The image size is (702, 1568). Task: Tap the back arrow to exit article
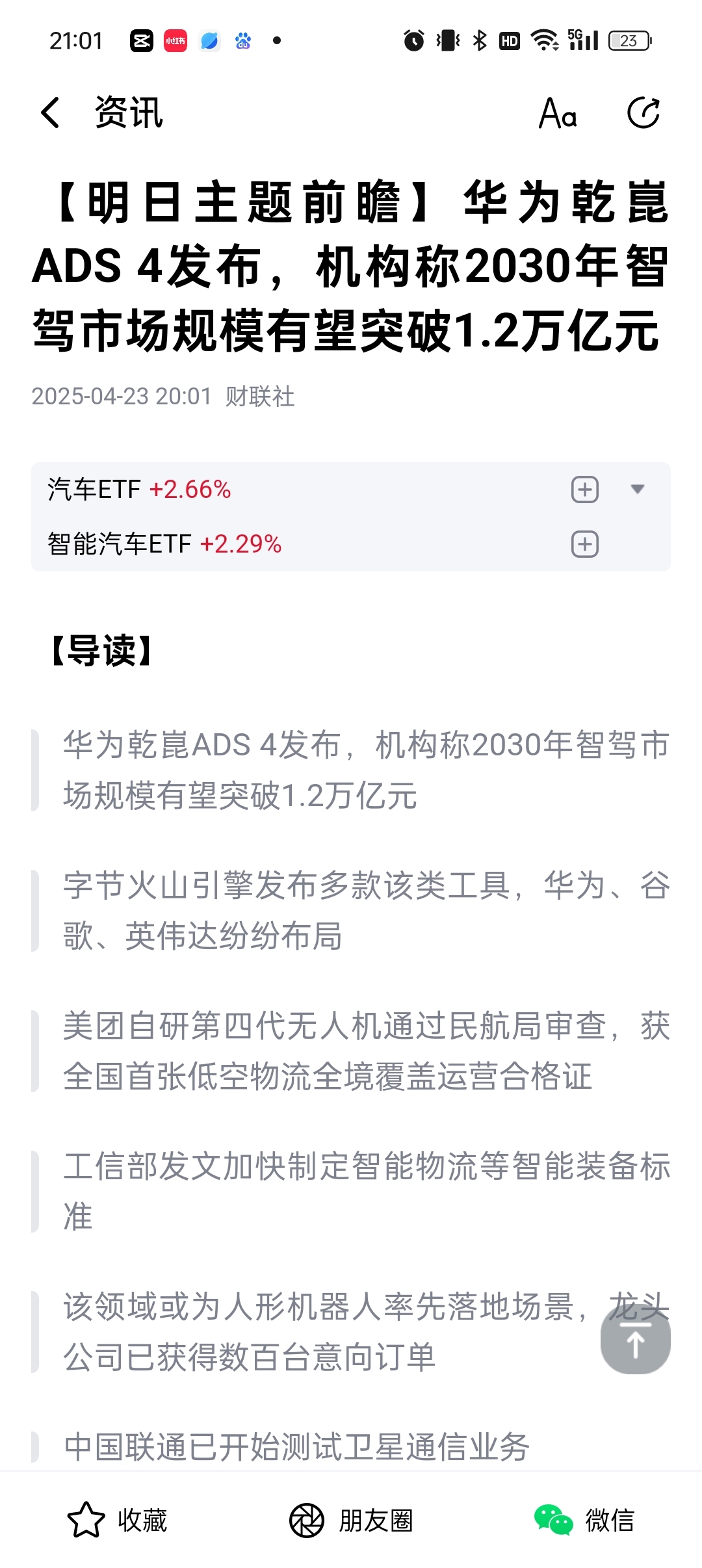(49, 112)
